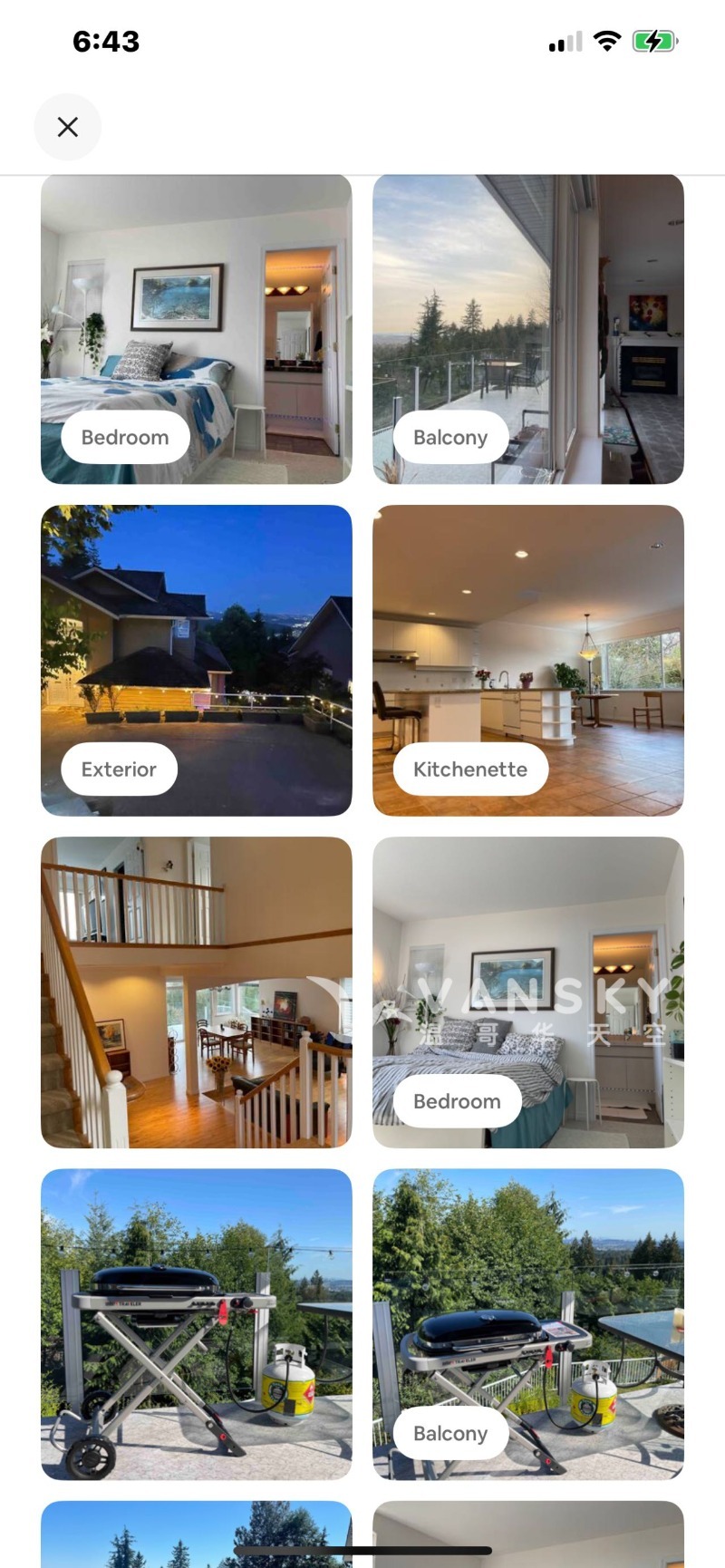Close the photo gallery
The image size is (725, 1568).
tap(68, 127)
